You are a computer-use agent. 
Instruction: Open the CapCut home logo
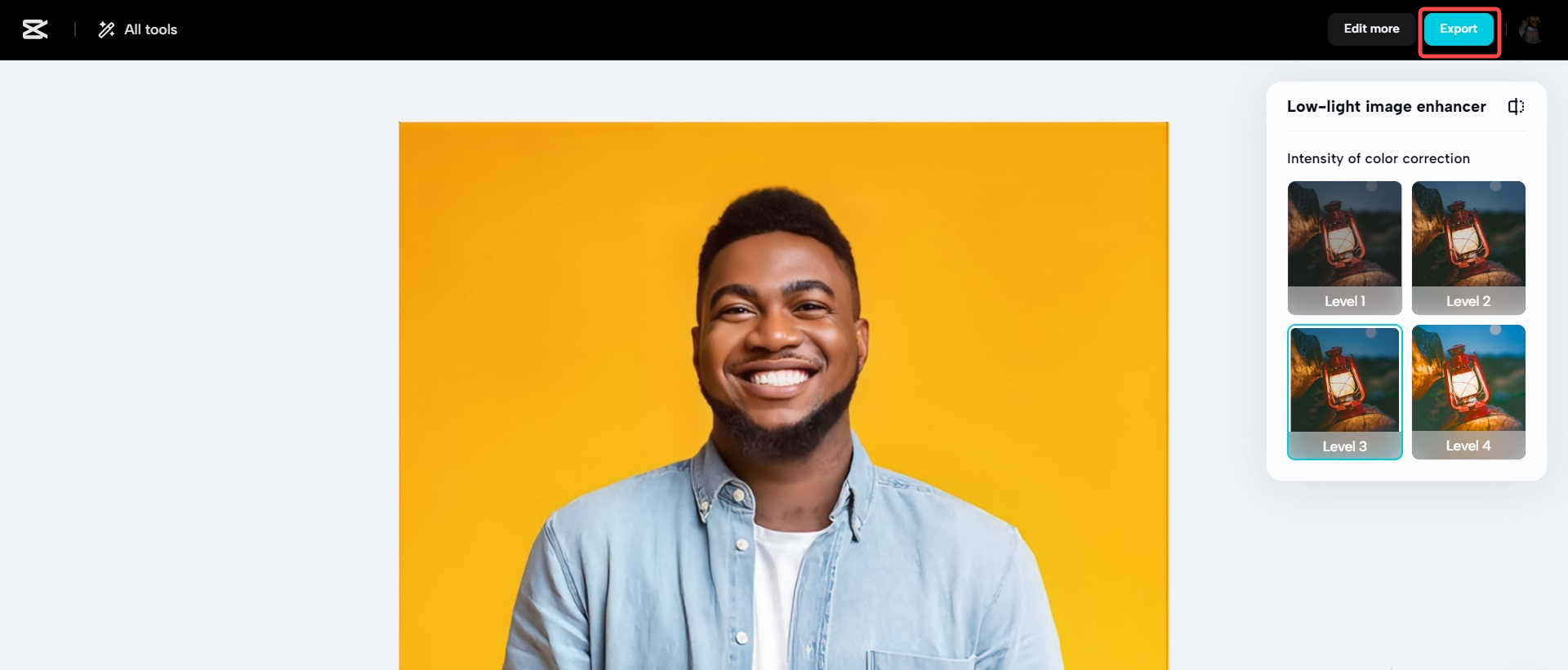35,29
